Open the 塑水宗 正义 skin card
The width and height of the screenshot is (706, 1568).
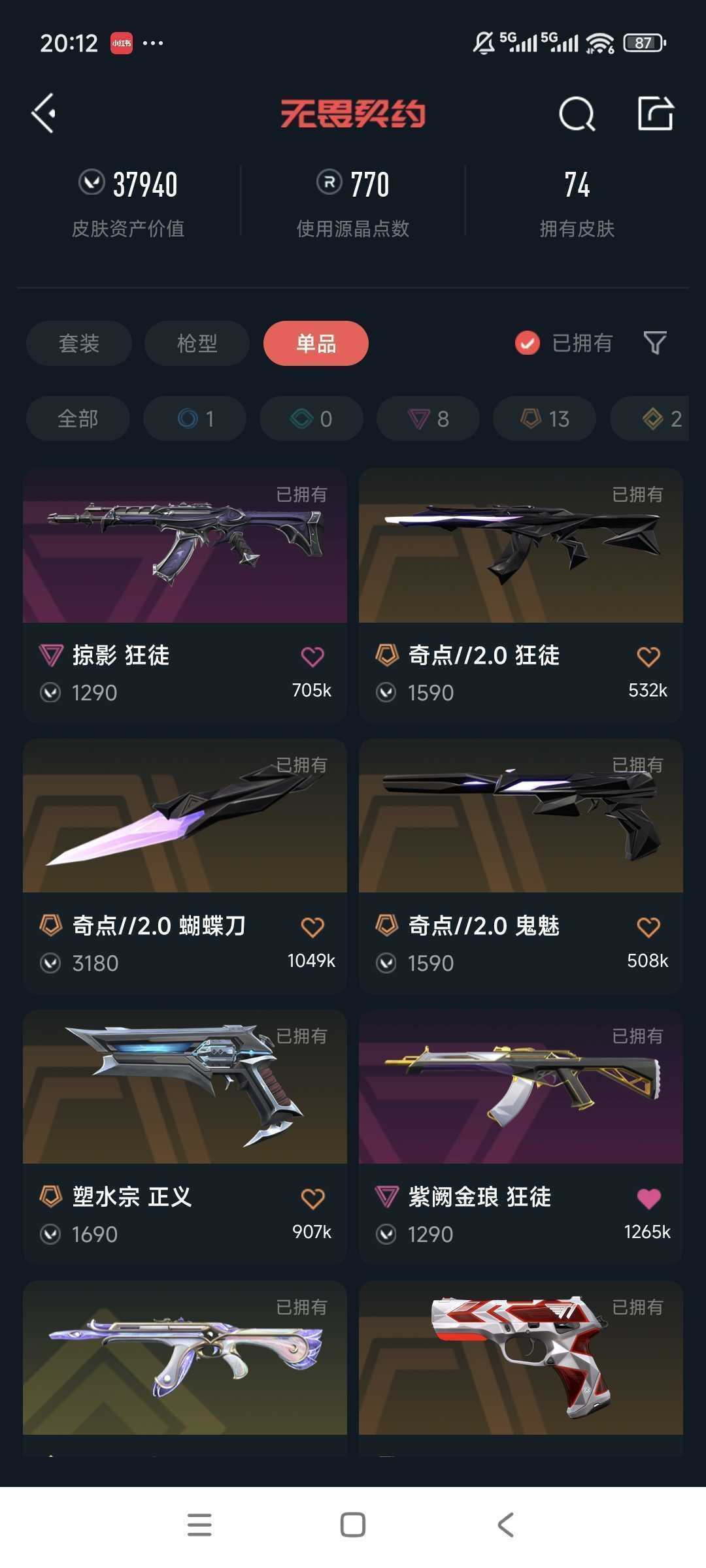click(x=185, y=1137)
